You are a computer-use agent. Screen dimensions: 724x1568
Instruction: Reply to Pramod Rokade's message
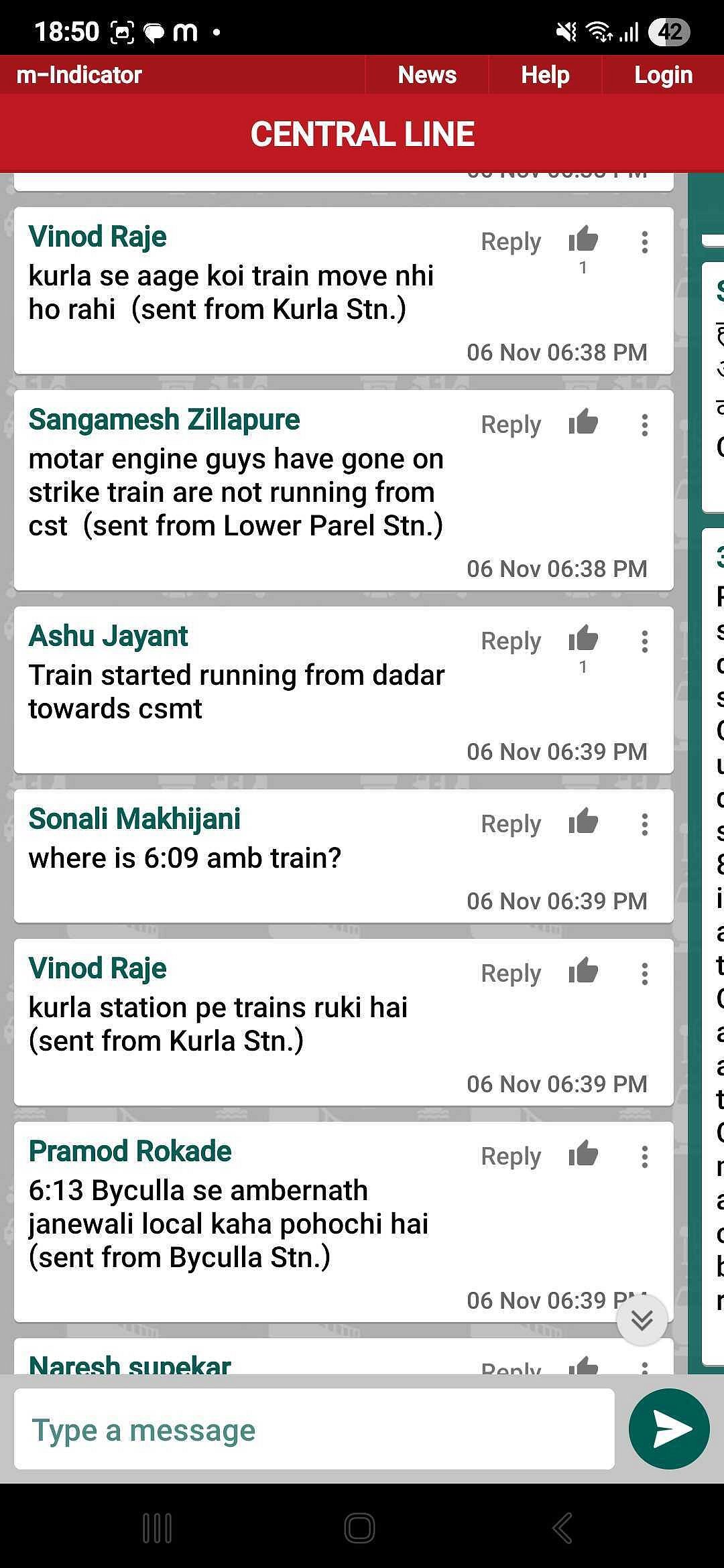coord(511,1156)
